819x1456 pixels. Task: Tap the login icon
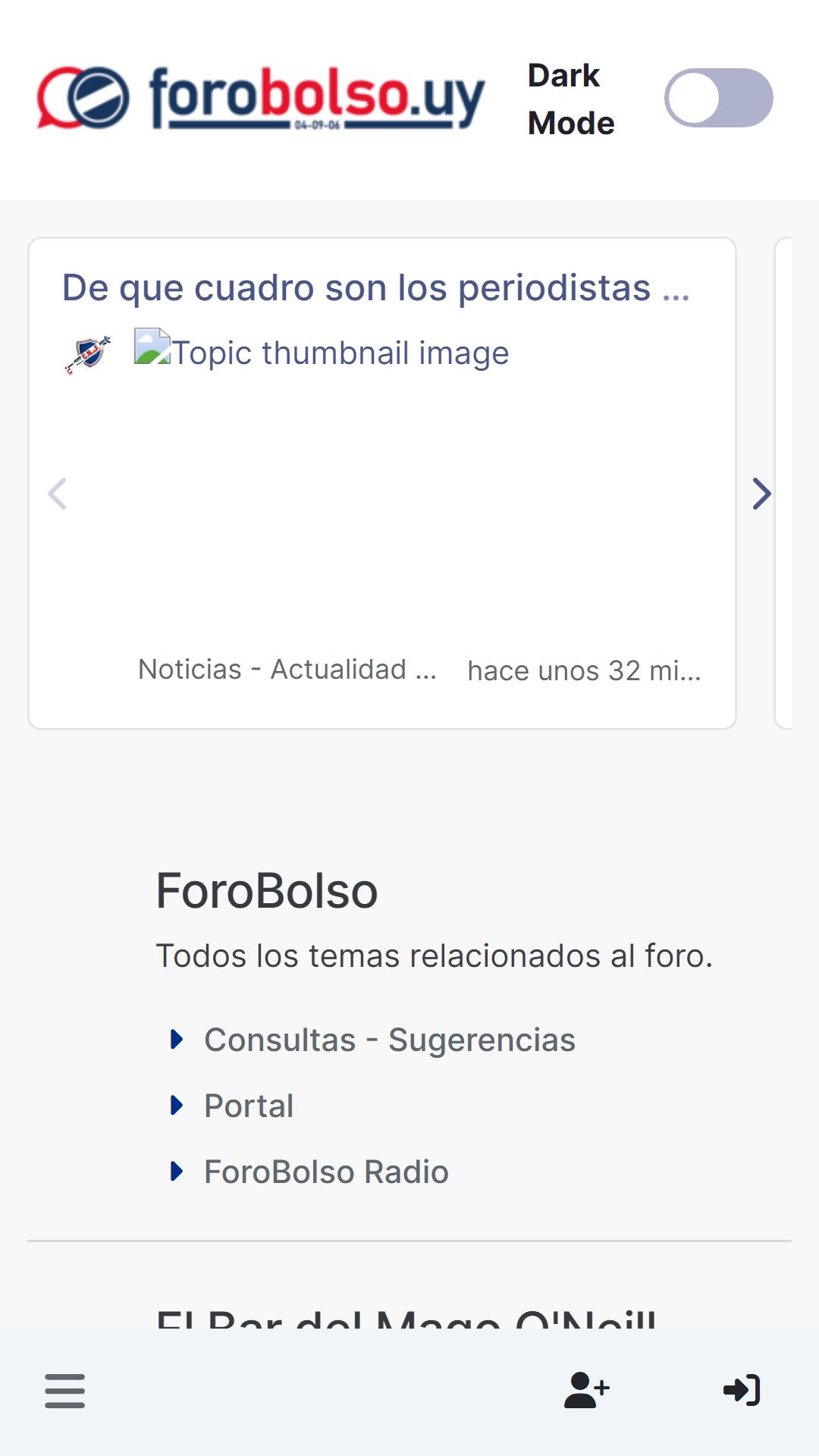(x=742, y=1390)
